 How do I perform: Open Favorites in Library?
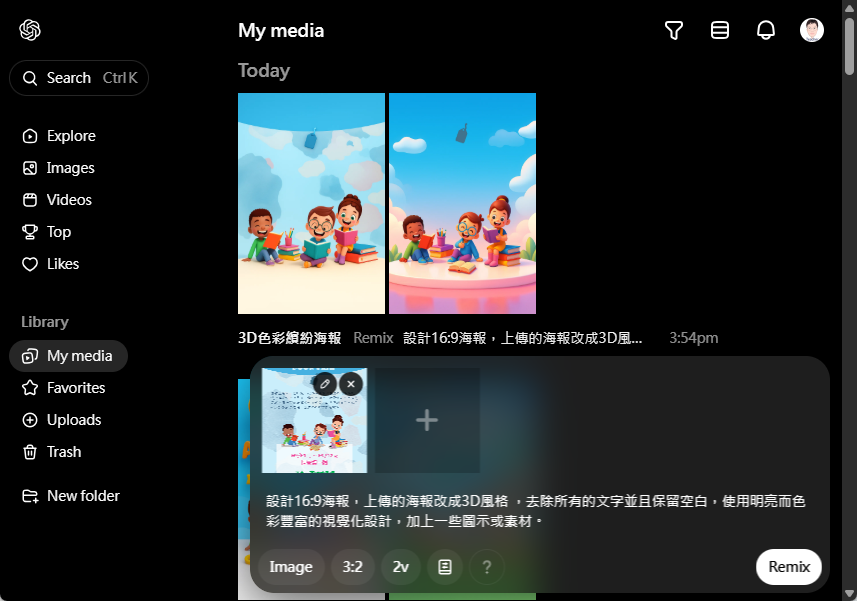tap(75, 388)
